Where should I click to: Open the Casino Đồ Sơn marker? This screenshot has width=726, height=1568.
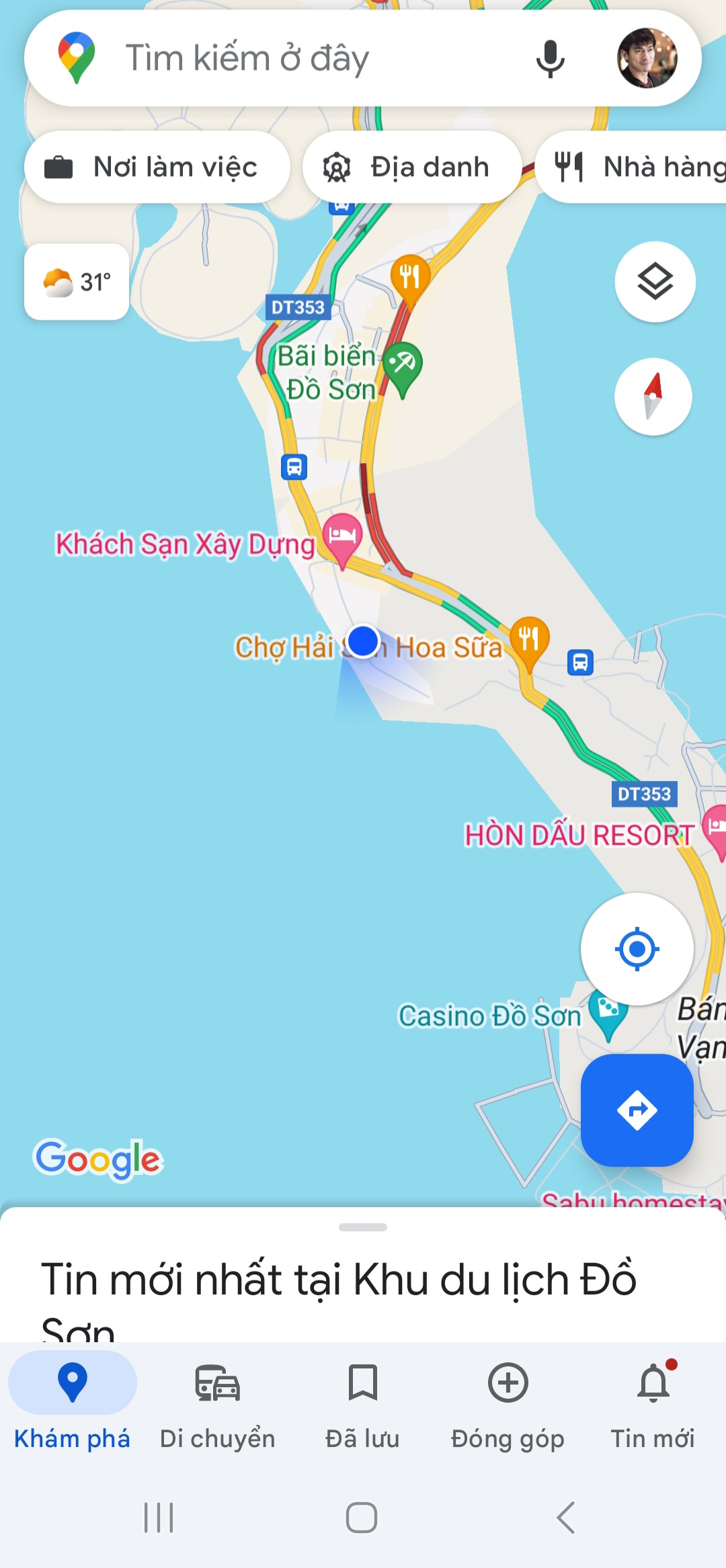coord(608,1012)
